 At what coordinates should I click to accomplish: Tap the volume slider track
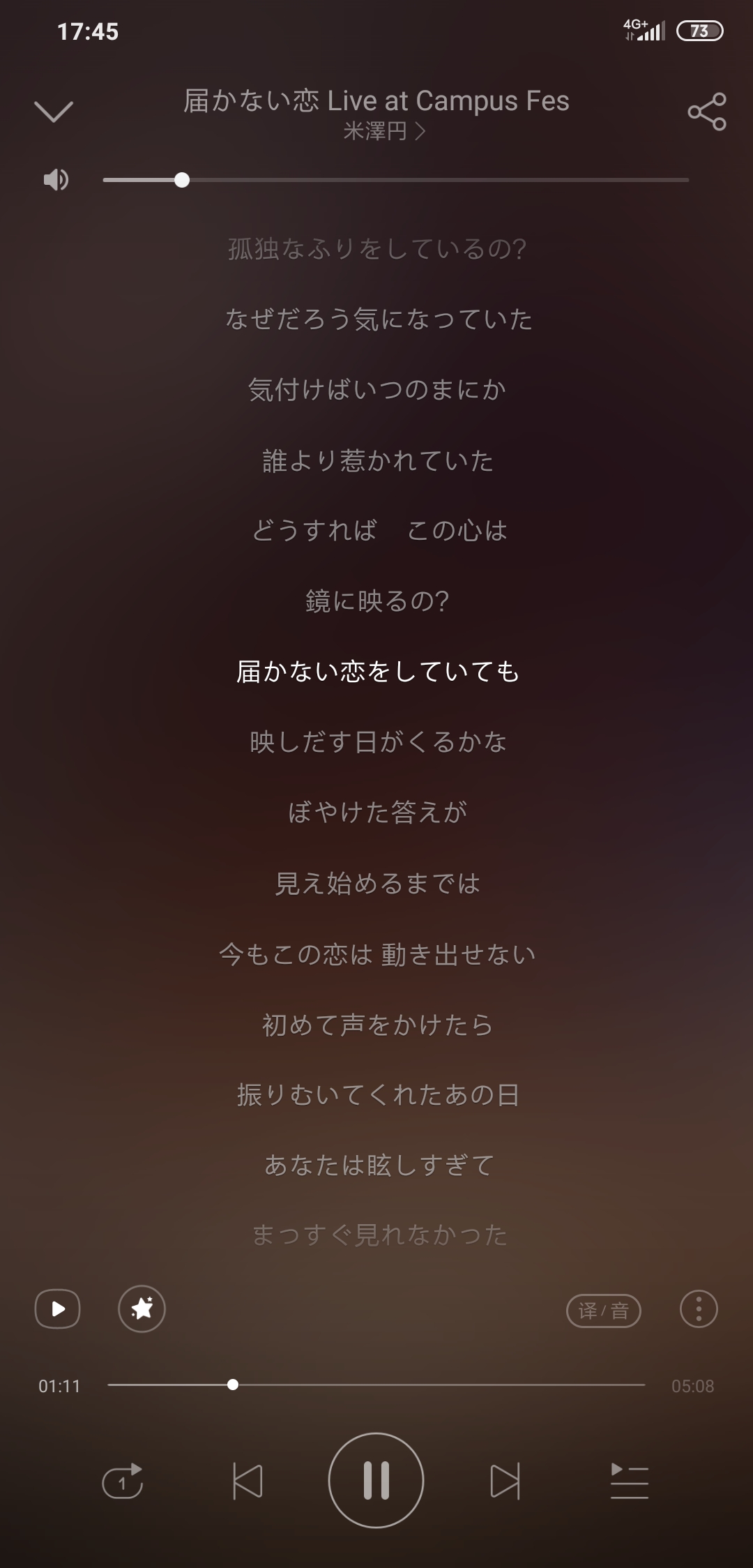432,180
